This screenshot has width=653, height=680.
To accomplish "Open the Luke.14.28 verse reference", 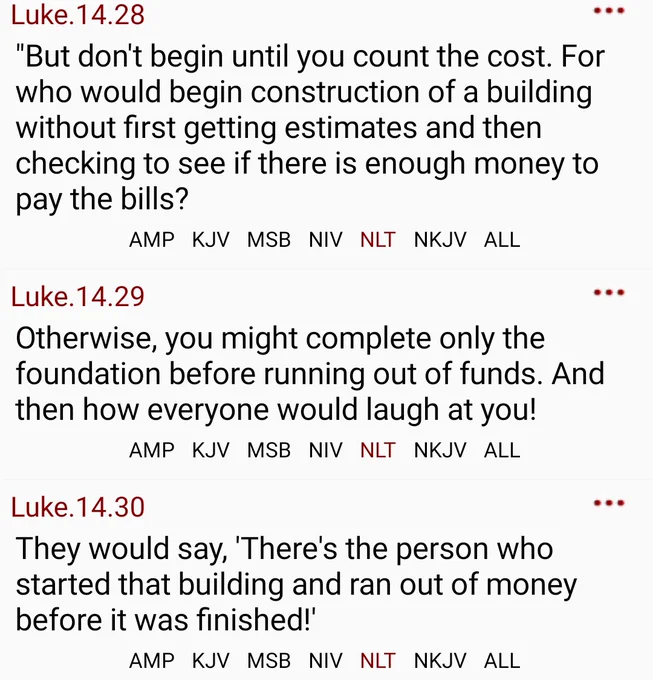I will (x=78, y=14).
